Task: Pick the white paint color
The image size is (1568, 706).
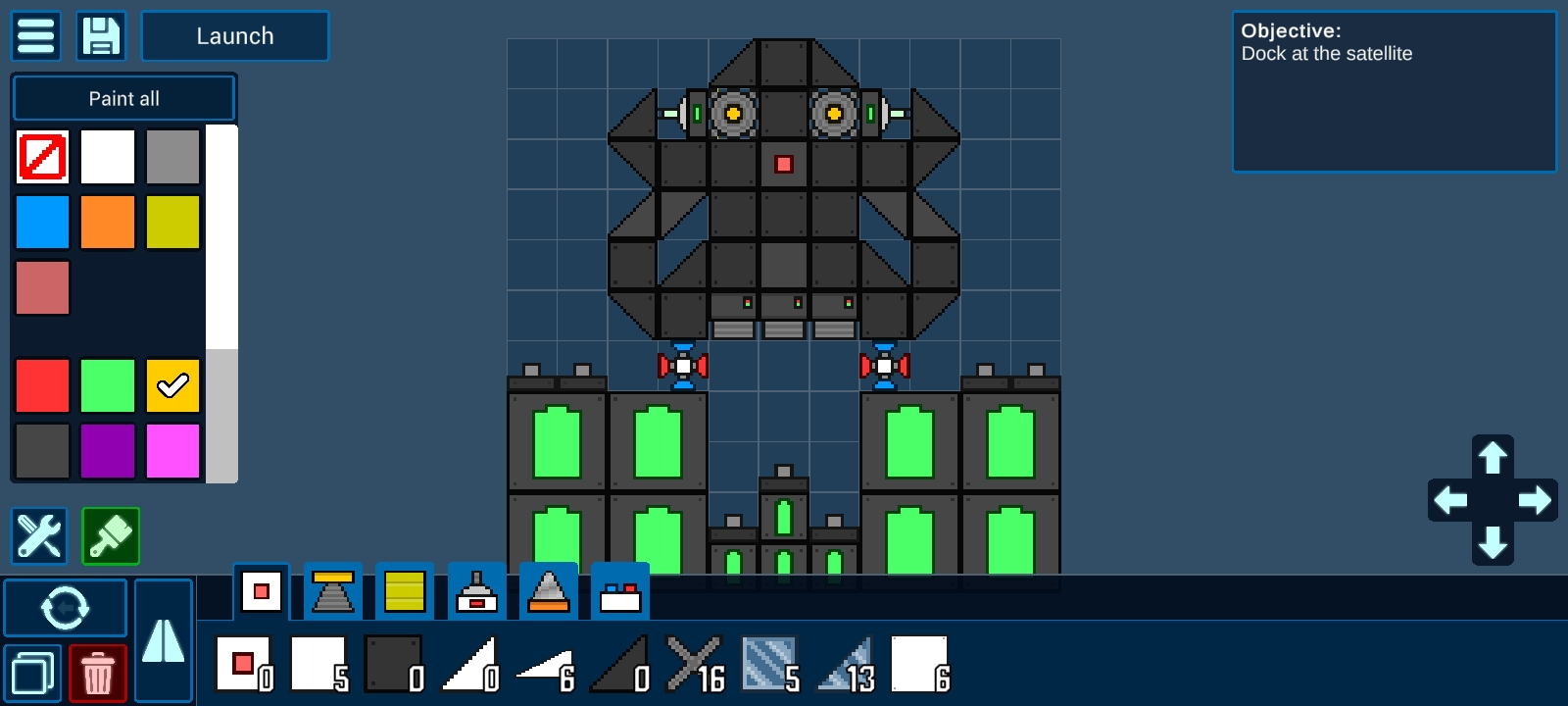Action: (108, 157)
